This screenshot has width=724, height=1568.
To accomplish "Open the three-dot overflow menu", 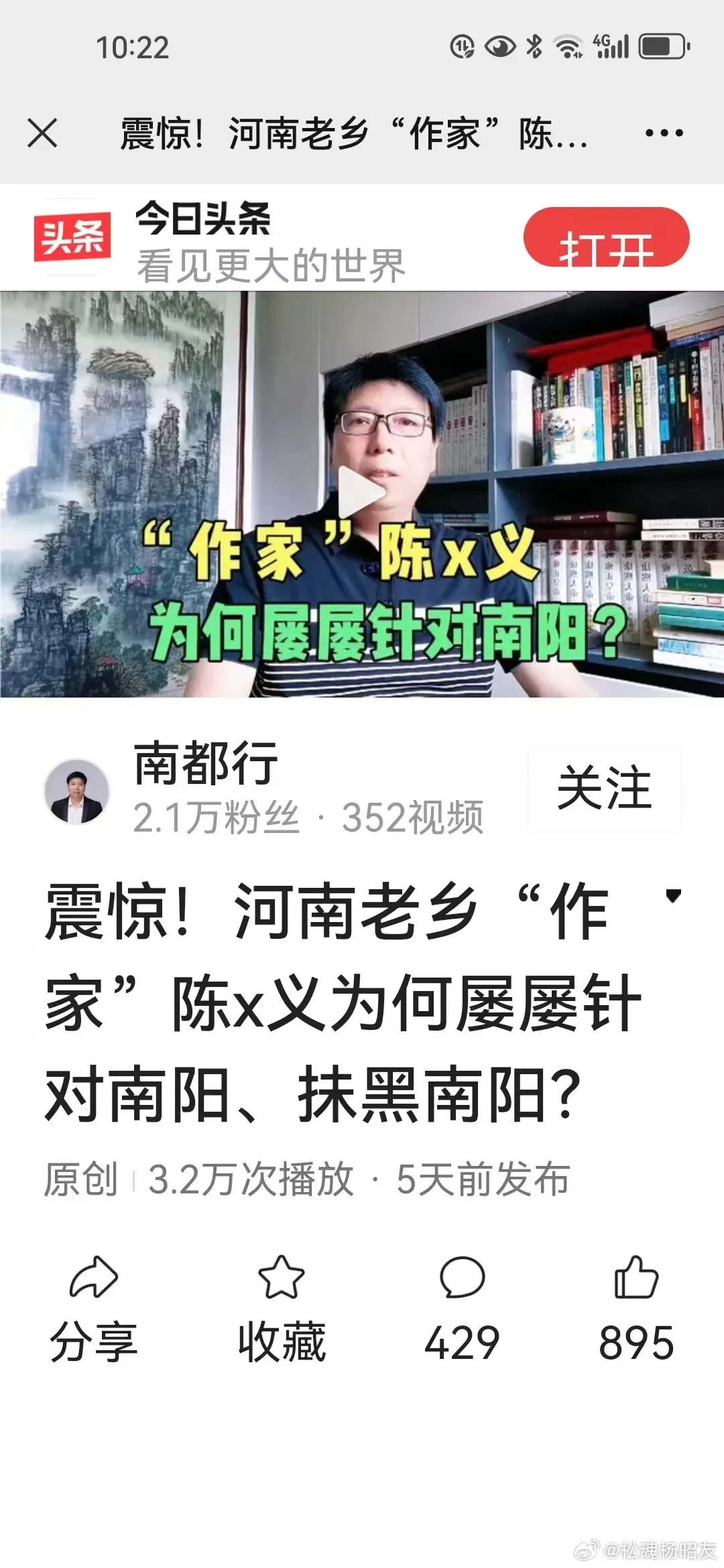I will coord(664,133).
